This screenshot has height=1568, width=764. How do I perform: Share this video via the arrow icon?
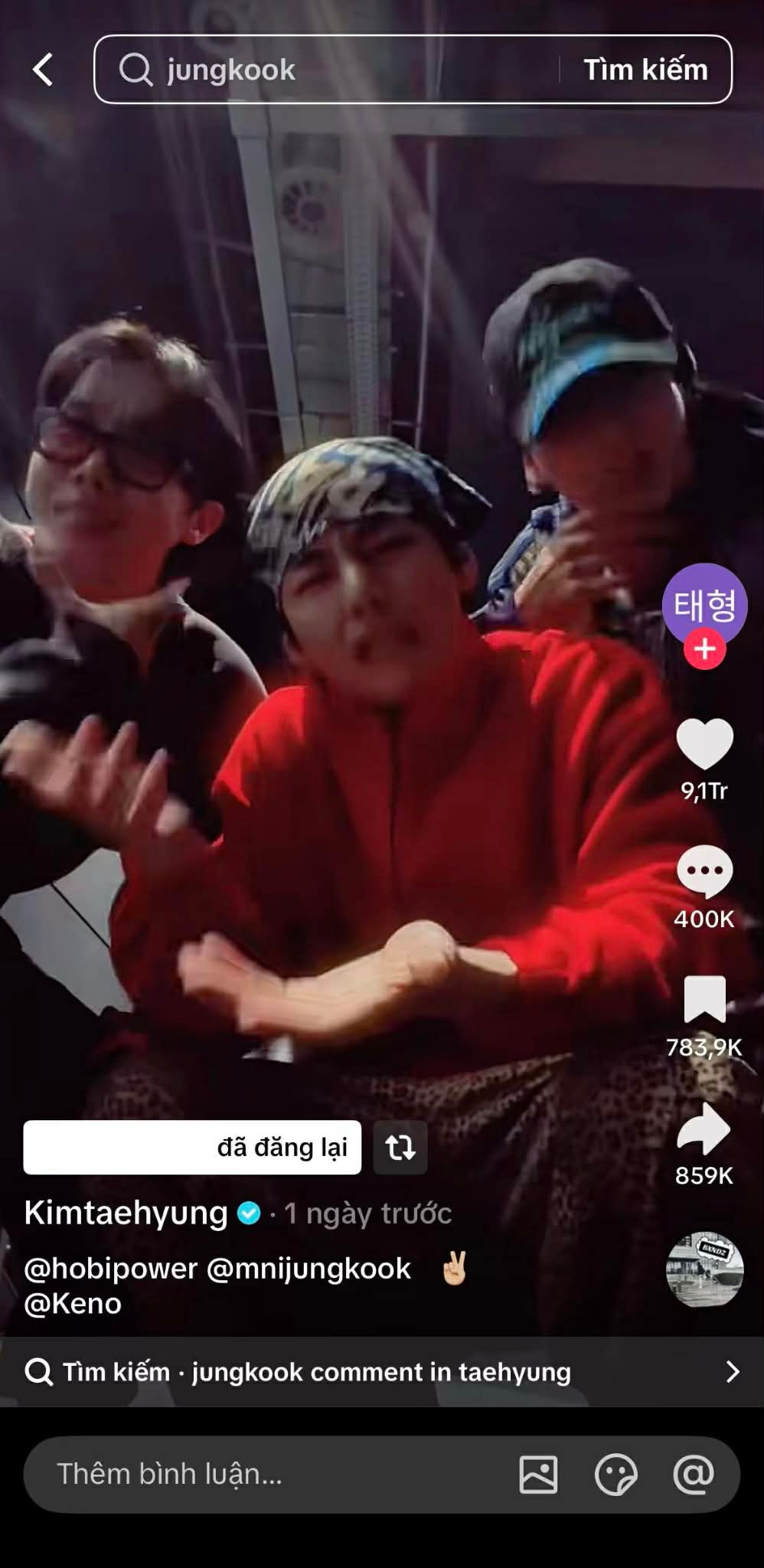point(704,1128)
